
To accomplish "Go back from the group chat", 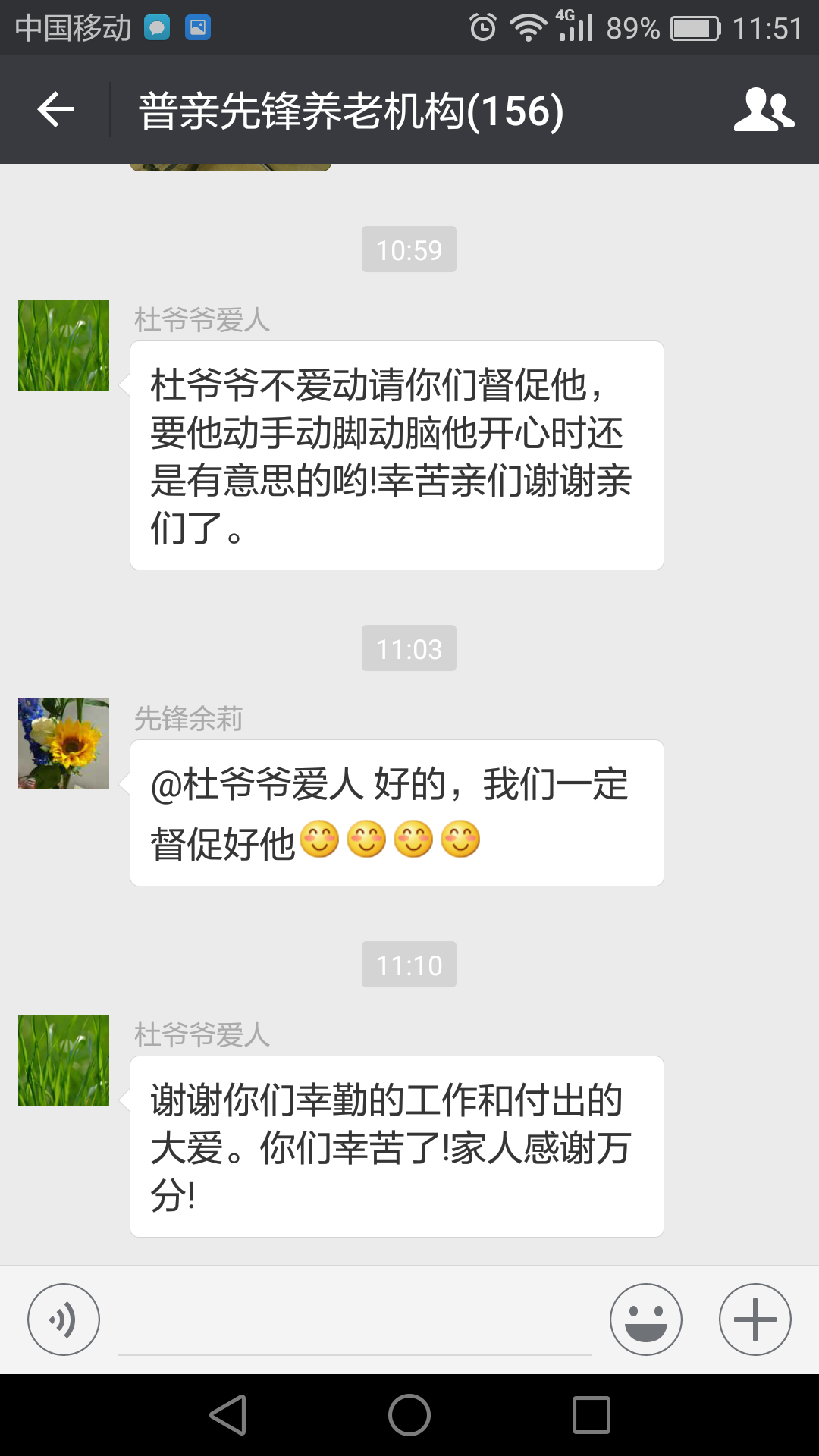I will [55, 110].
